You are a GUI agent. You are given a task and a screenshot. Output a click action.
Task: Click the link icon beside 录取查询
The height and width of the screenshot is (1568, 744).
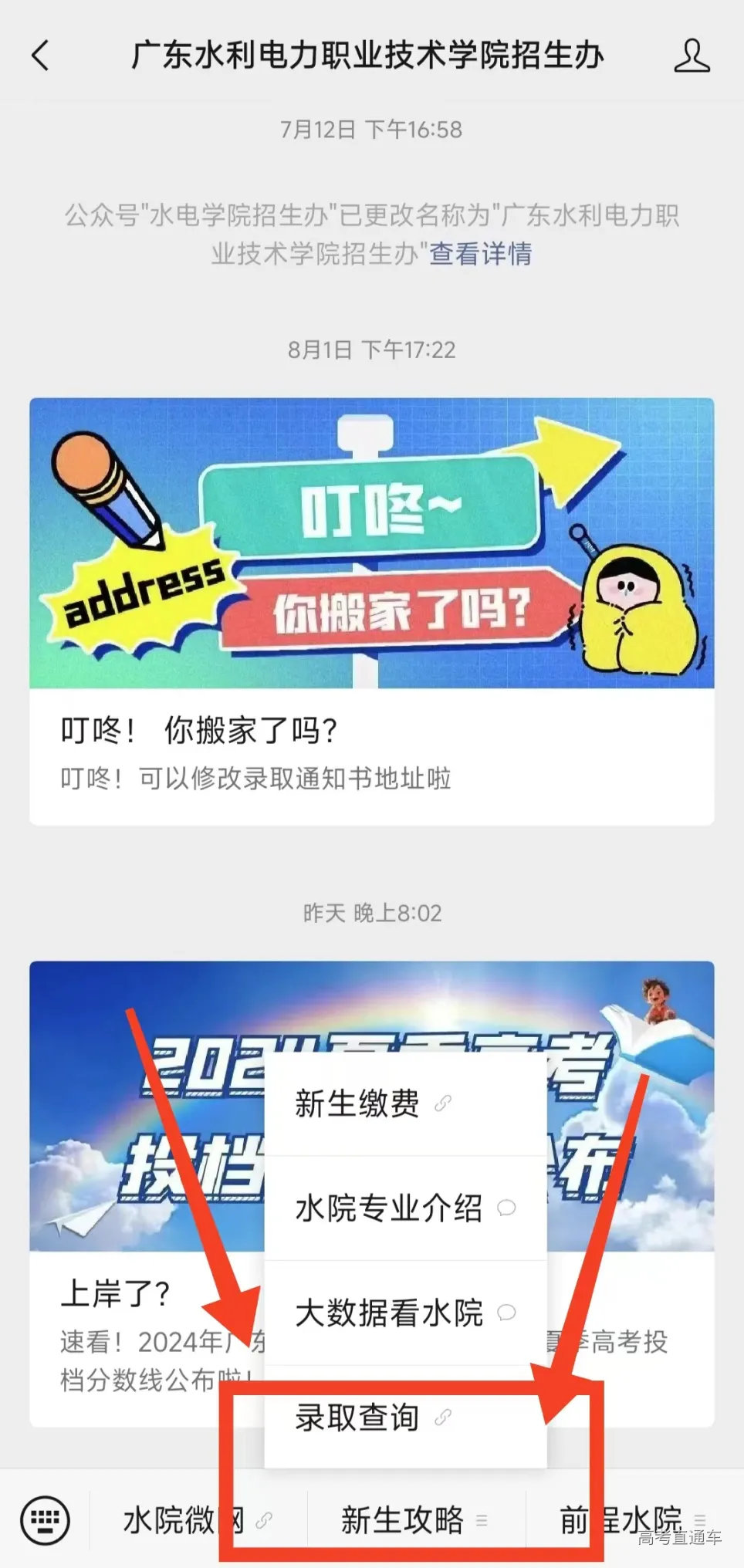point(442,1418)
